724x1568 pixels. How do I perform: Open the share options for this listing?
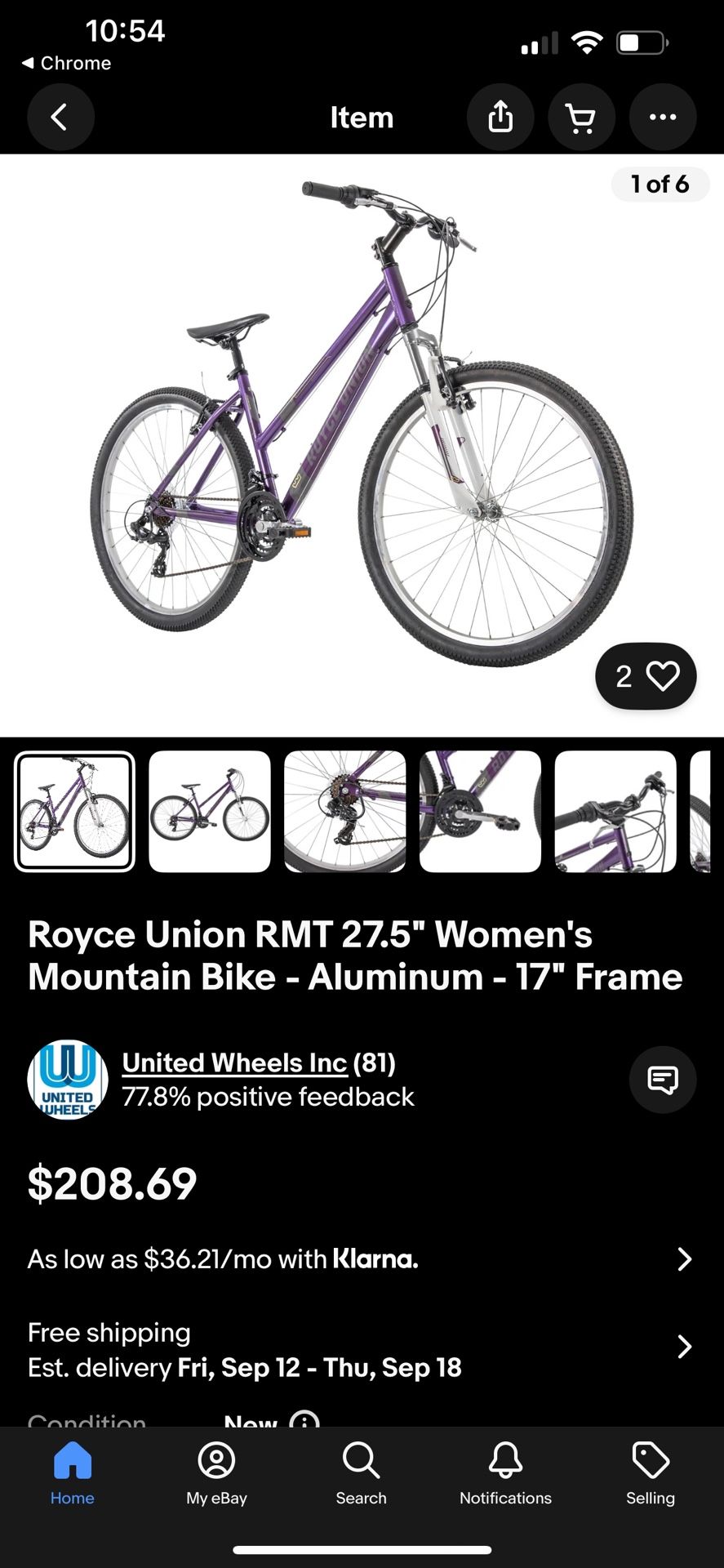(500, 117)
